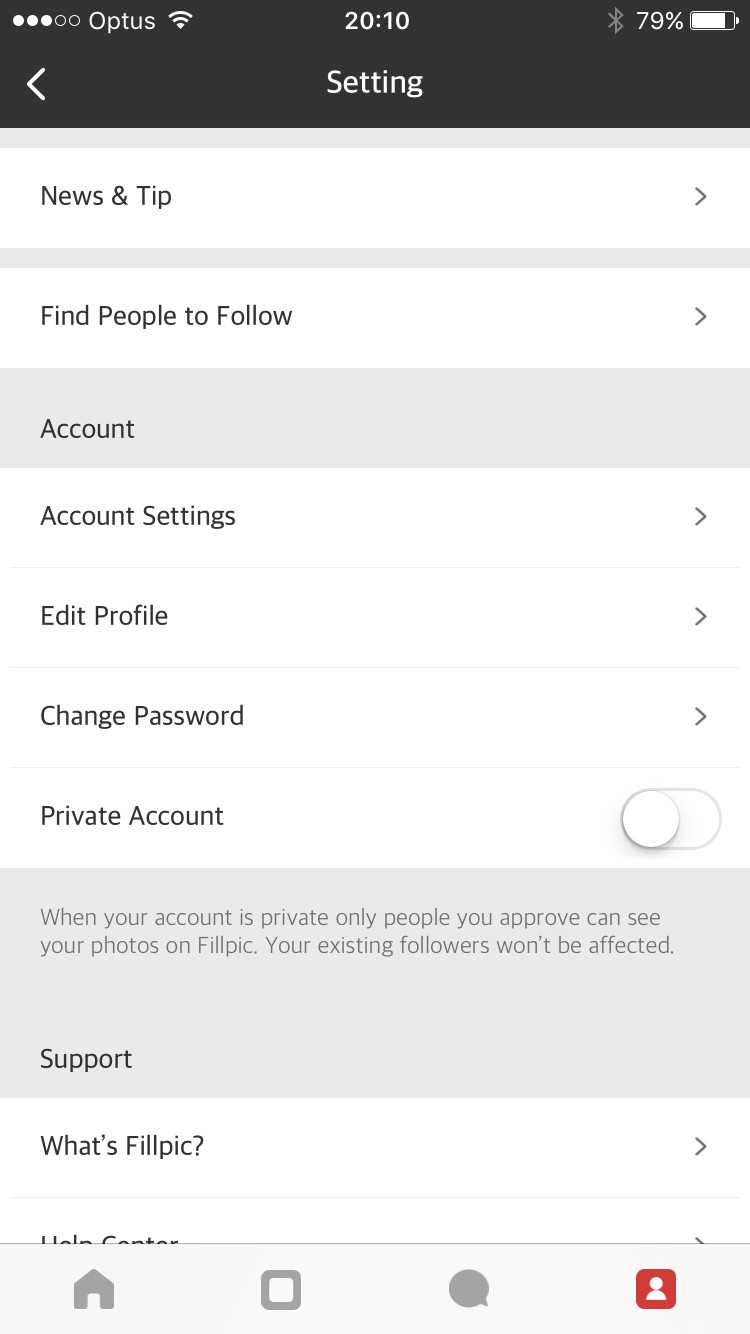Image resolution: width=750 pixels, height=1334 pixels.
Task: Open Find People to Follow
Action: click(x=375, y=317)
